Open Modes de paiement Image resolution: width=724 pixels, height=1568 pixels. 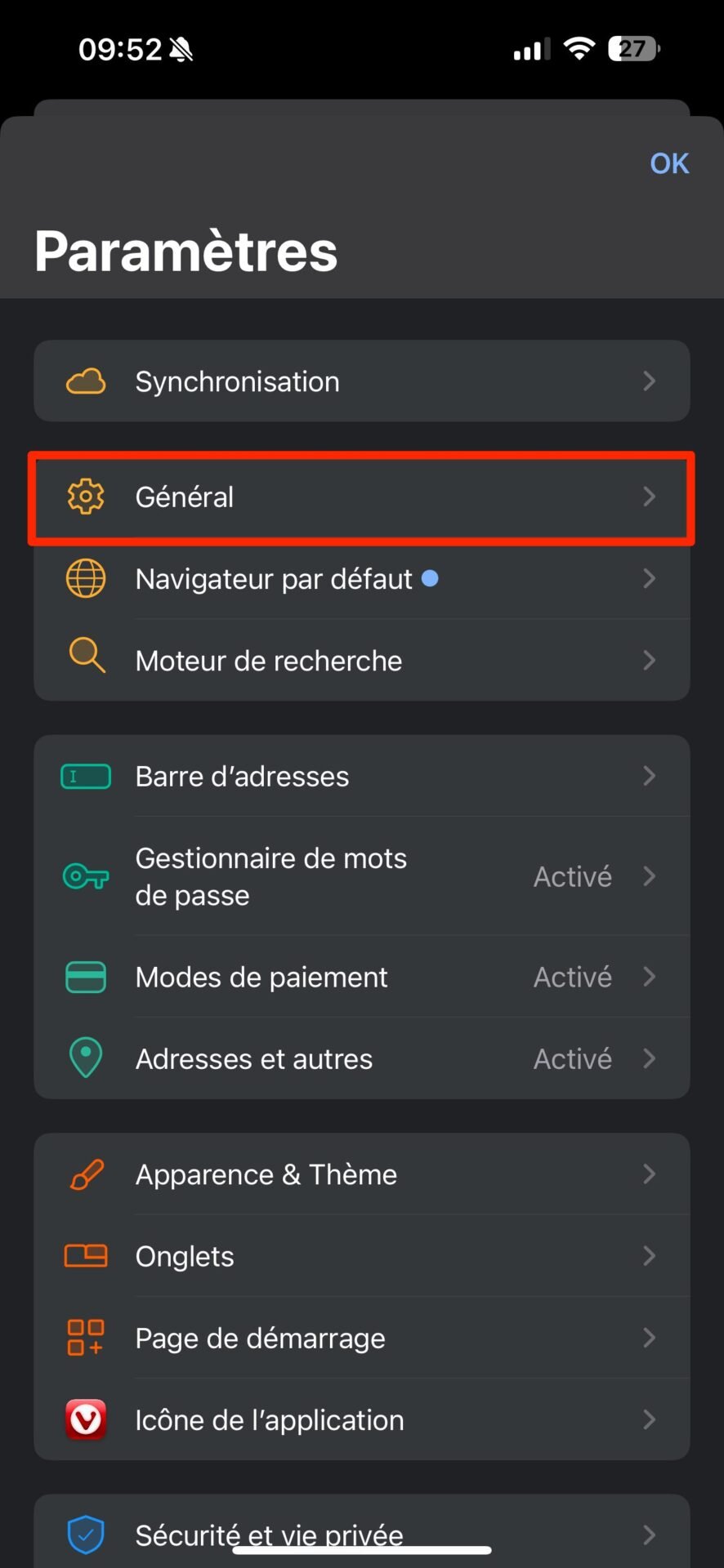362,977
